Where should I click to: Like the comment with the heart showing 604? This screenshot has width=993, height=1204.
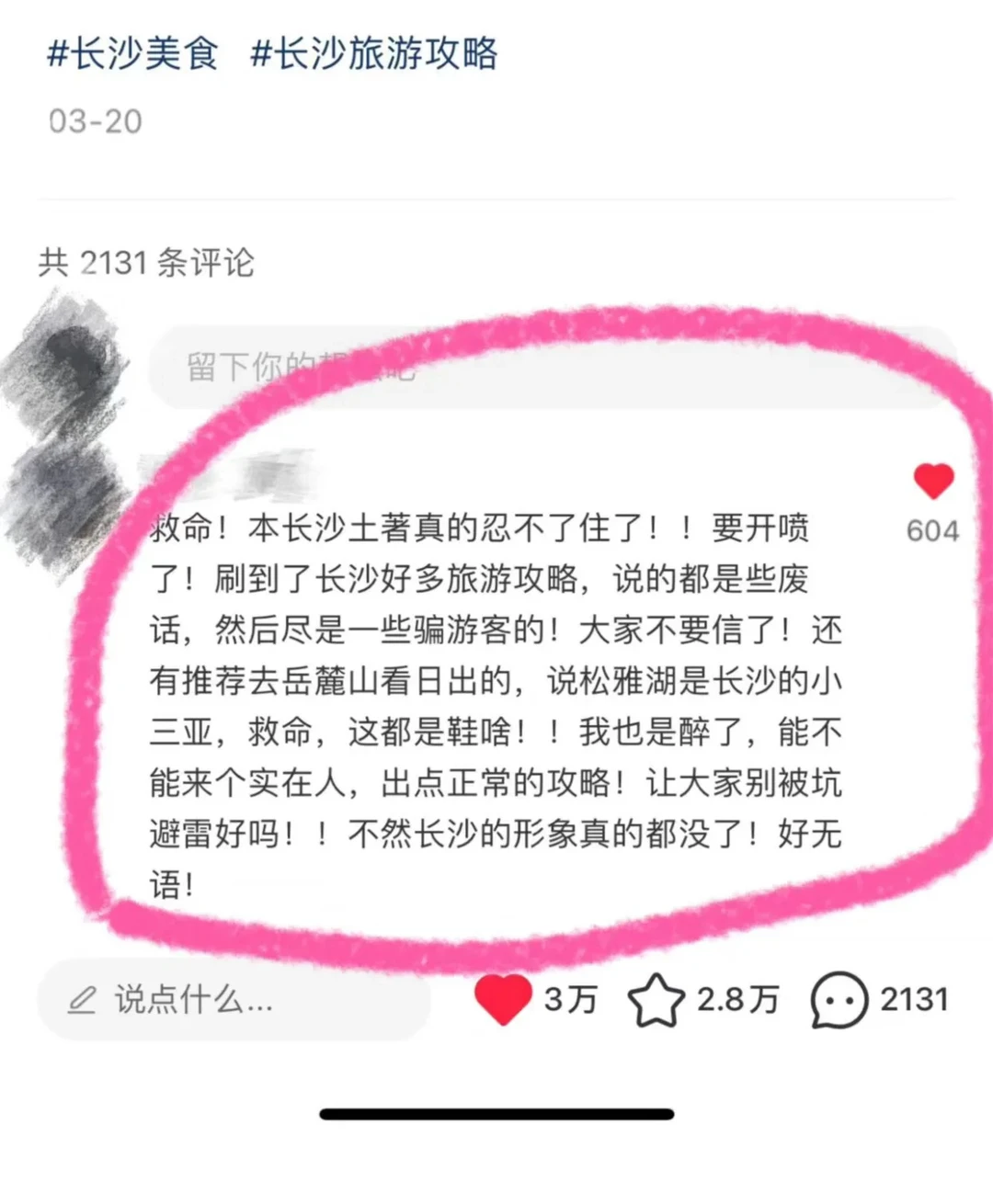pyautogui.click(x=934, y=479)
